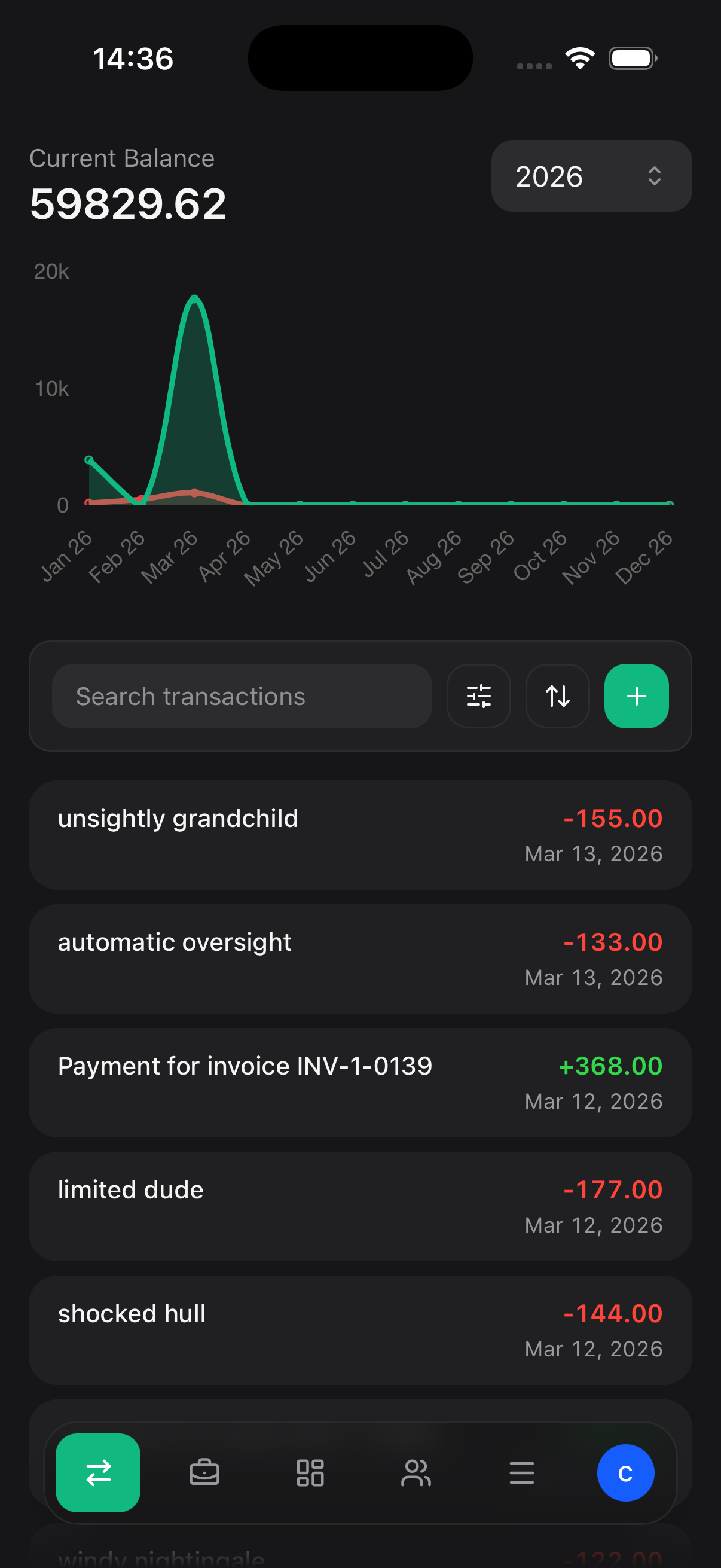
Task: View Payment for invoice INV-1-0139
Action: (360, 1082)
